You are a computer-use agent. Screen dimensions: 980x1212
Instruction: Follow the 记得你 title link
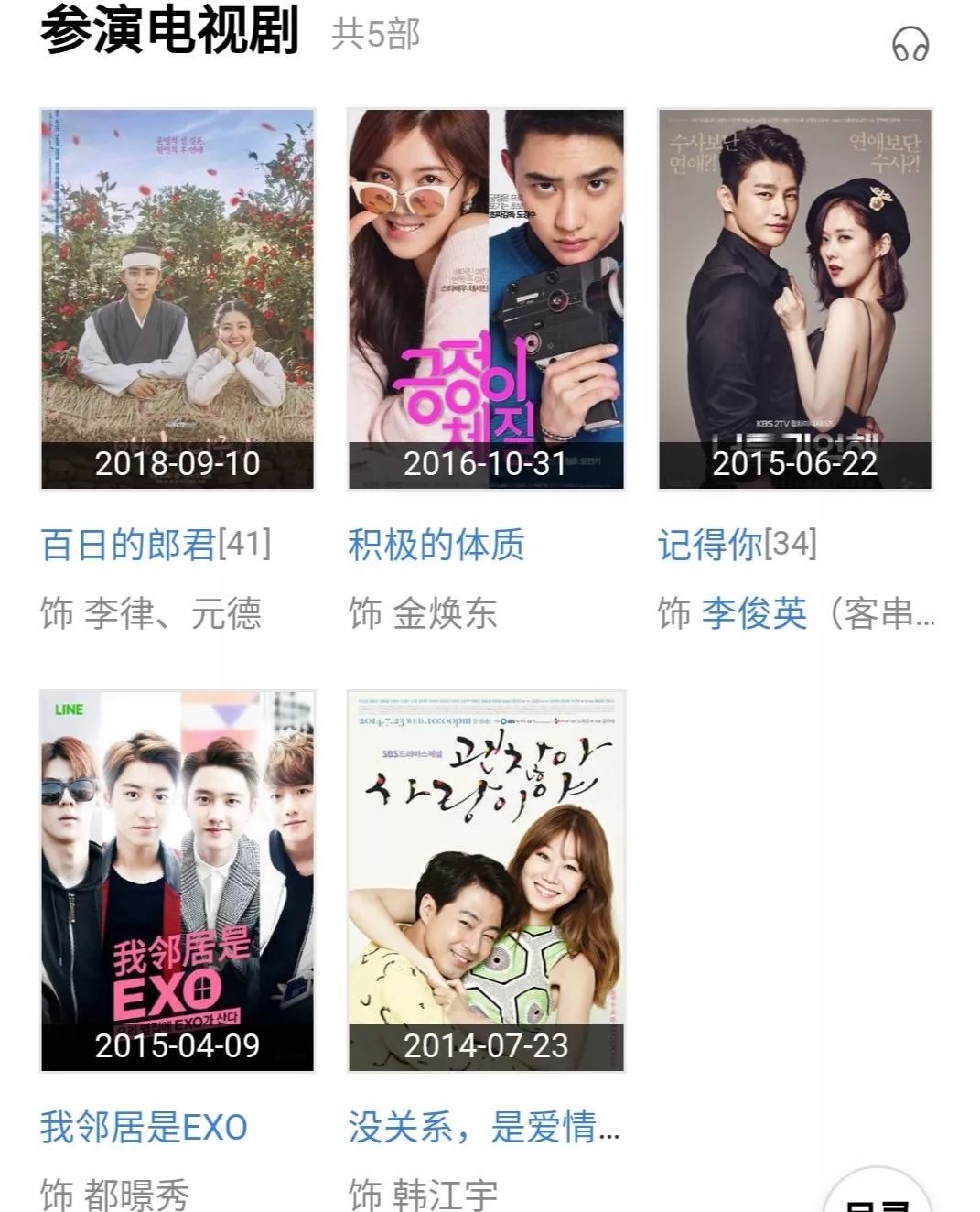click(x=710, y=545)
